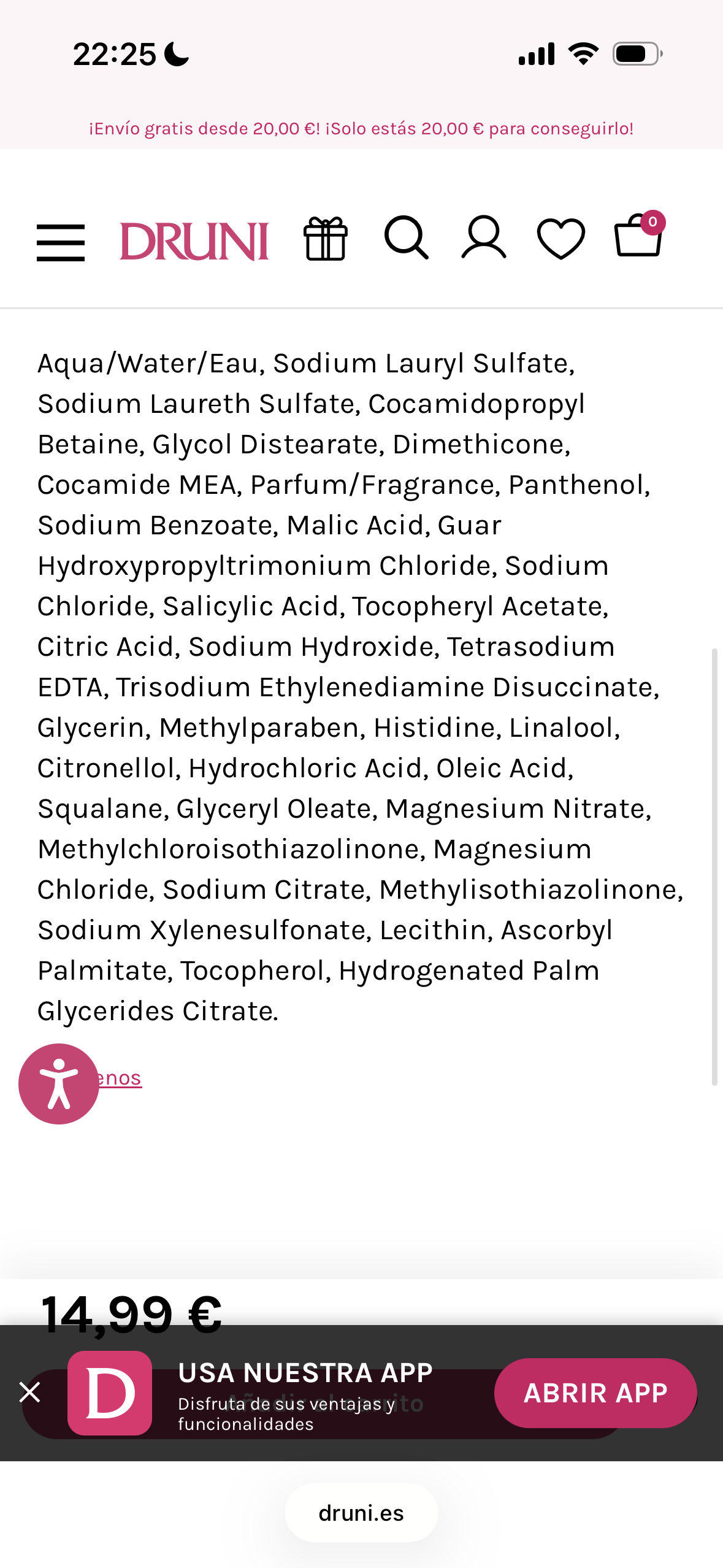Go to the Druni homepage logo

194,241
